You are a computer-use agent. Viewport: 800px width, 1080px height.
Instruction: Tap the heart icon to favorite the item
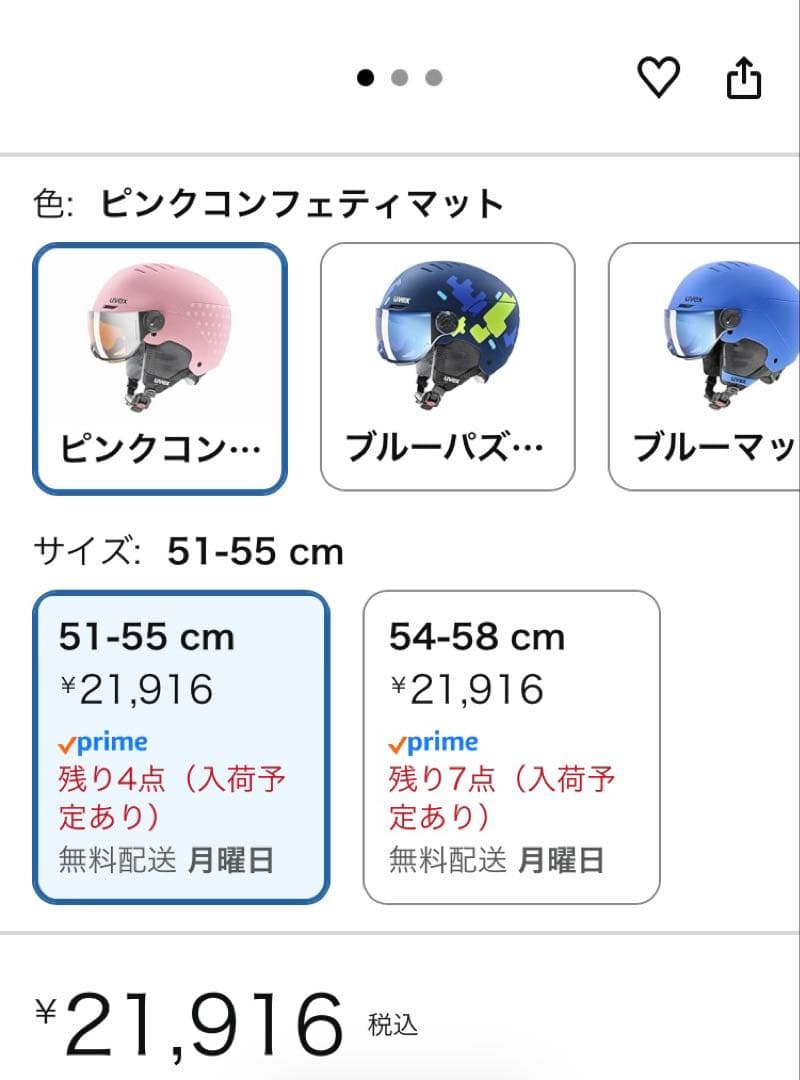658,76
